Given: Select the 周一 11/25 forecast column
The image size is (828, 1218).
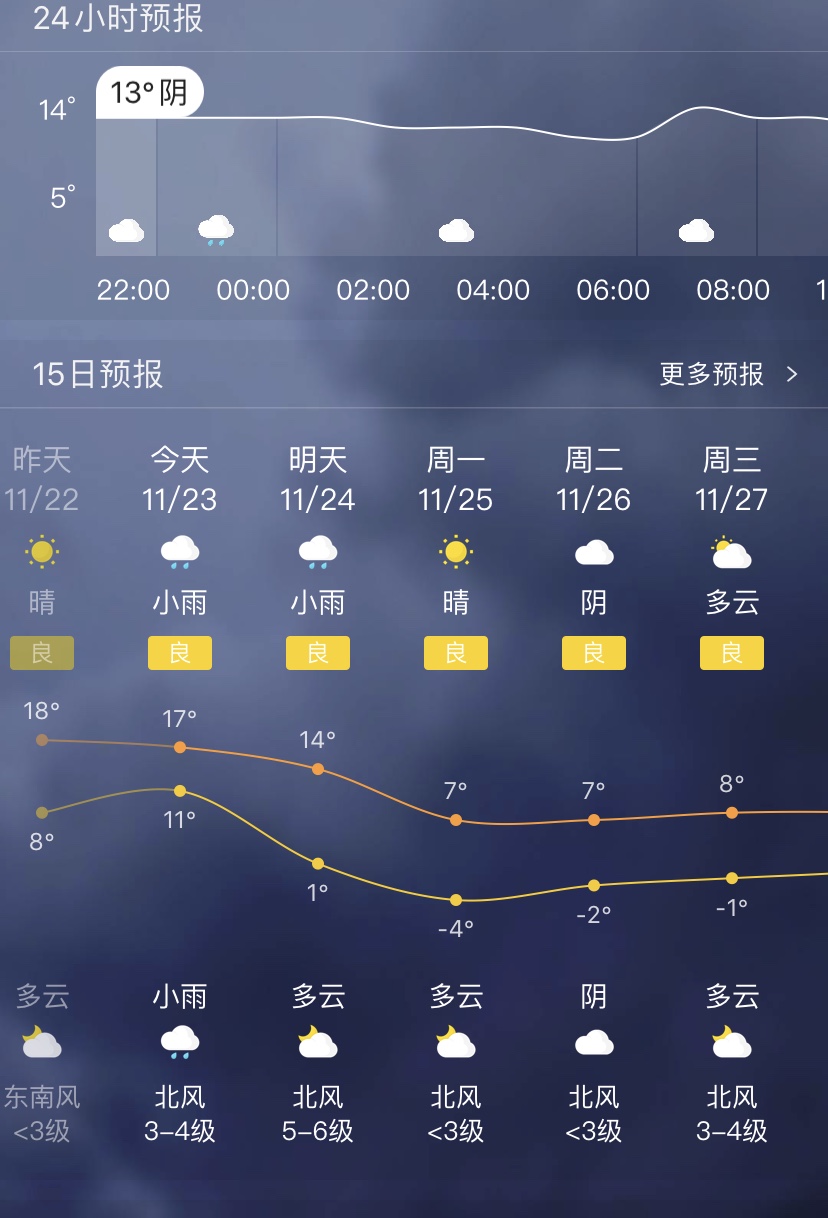Looking at the screenshot, I should pyautogui.click(x=456, y=480).
